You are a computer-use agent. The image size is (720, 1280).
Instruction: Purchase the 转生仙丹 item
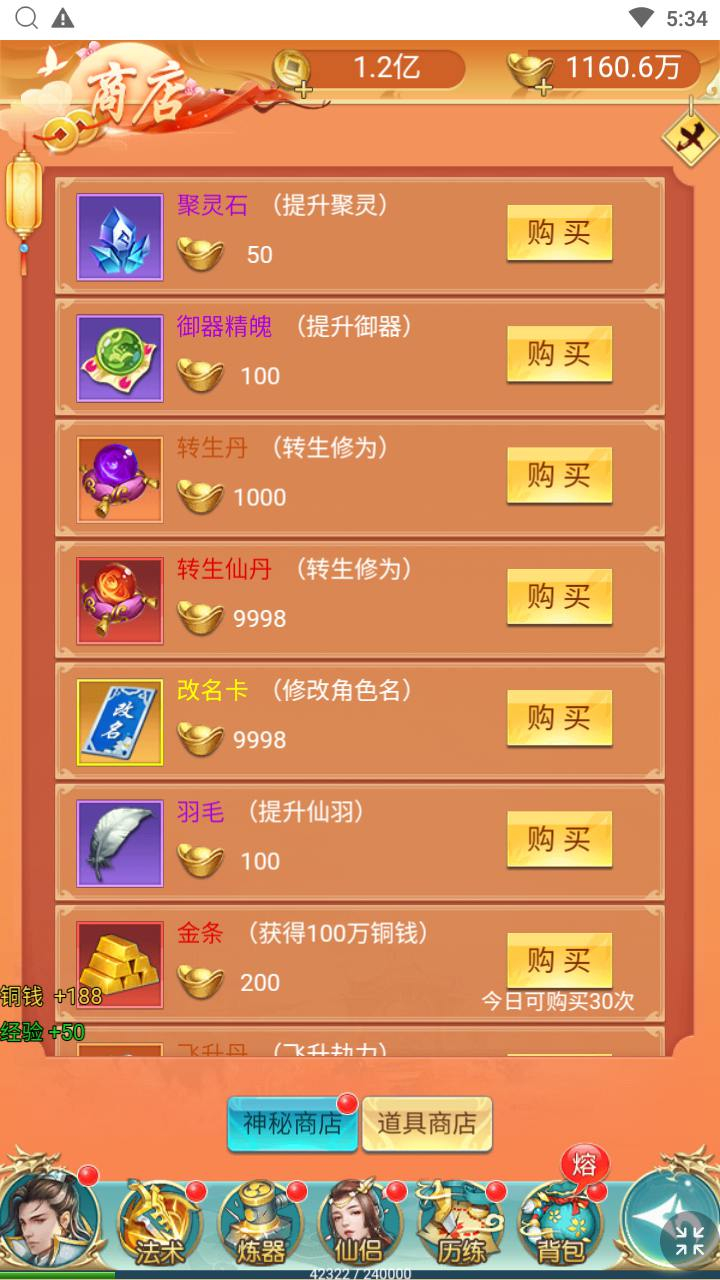click(559, 597)
